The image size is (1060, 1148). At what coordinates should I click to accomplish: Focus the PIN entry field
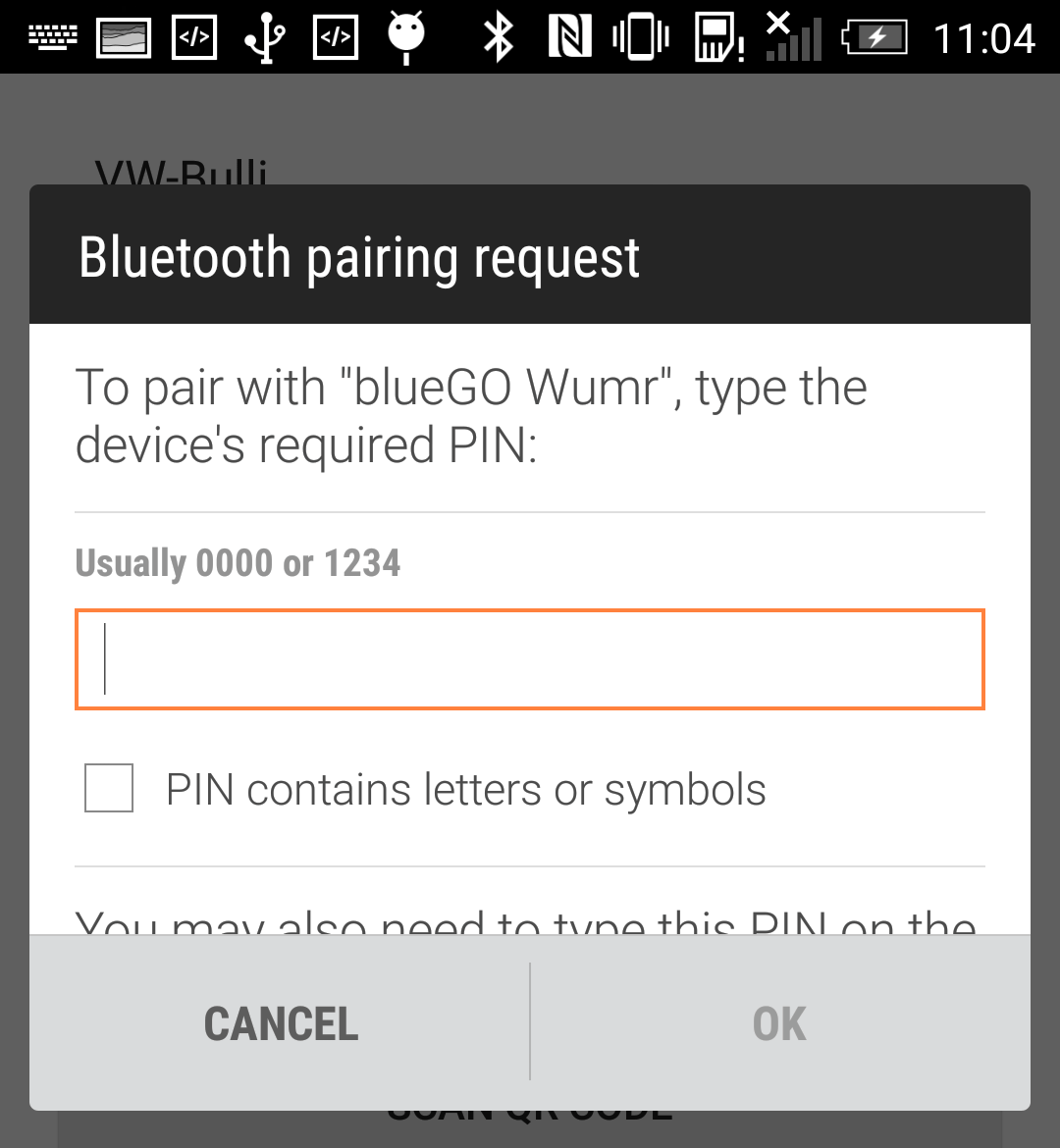click(530, 659)
